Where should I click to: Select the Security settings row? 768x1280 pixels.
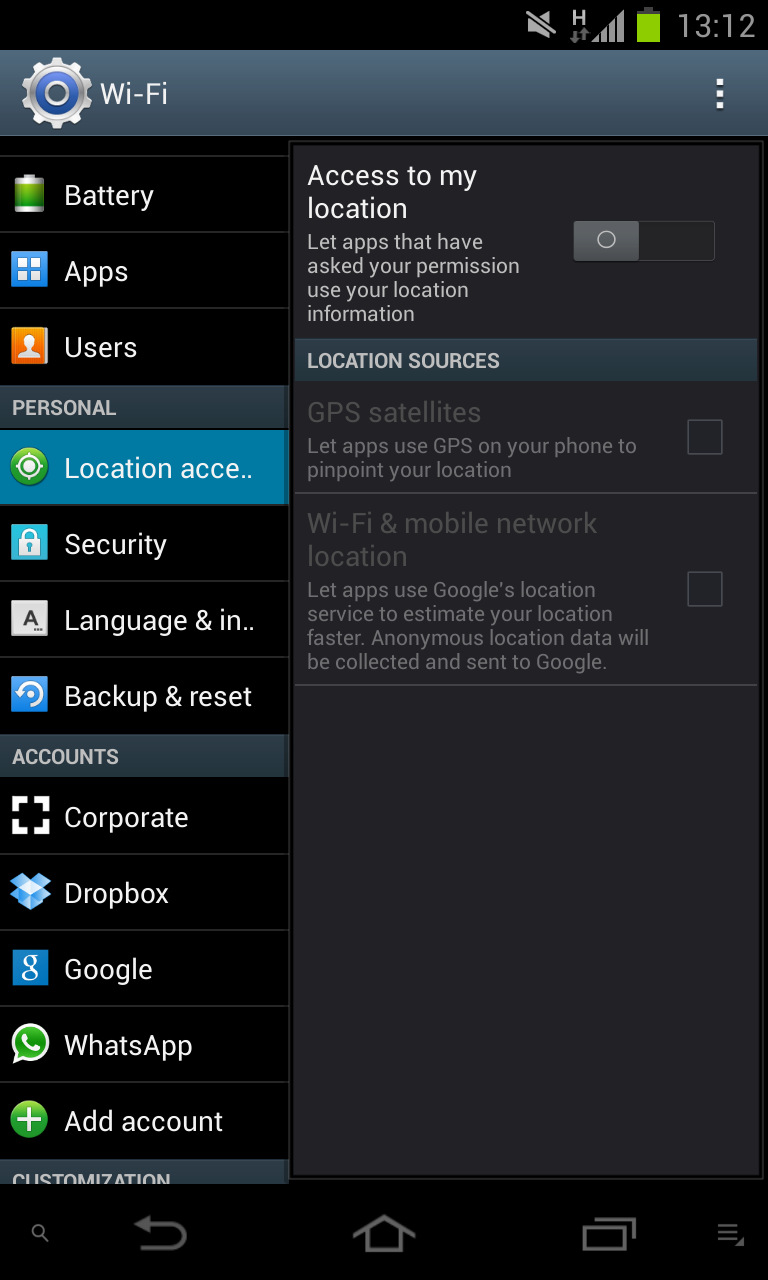pyautogui.click(x=144, y=544)
